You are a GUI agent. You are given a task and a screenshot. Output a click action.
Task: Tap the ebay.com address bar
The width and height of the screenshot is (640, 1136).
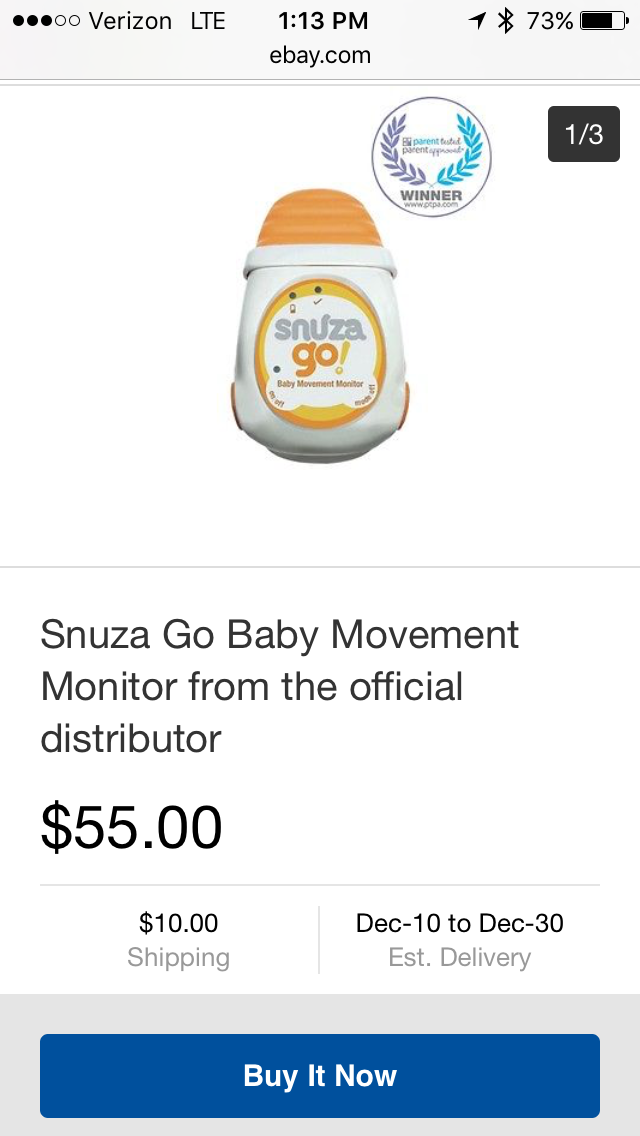pyautogui.click(x=320, y=55)
